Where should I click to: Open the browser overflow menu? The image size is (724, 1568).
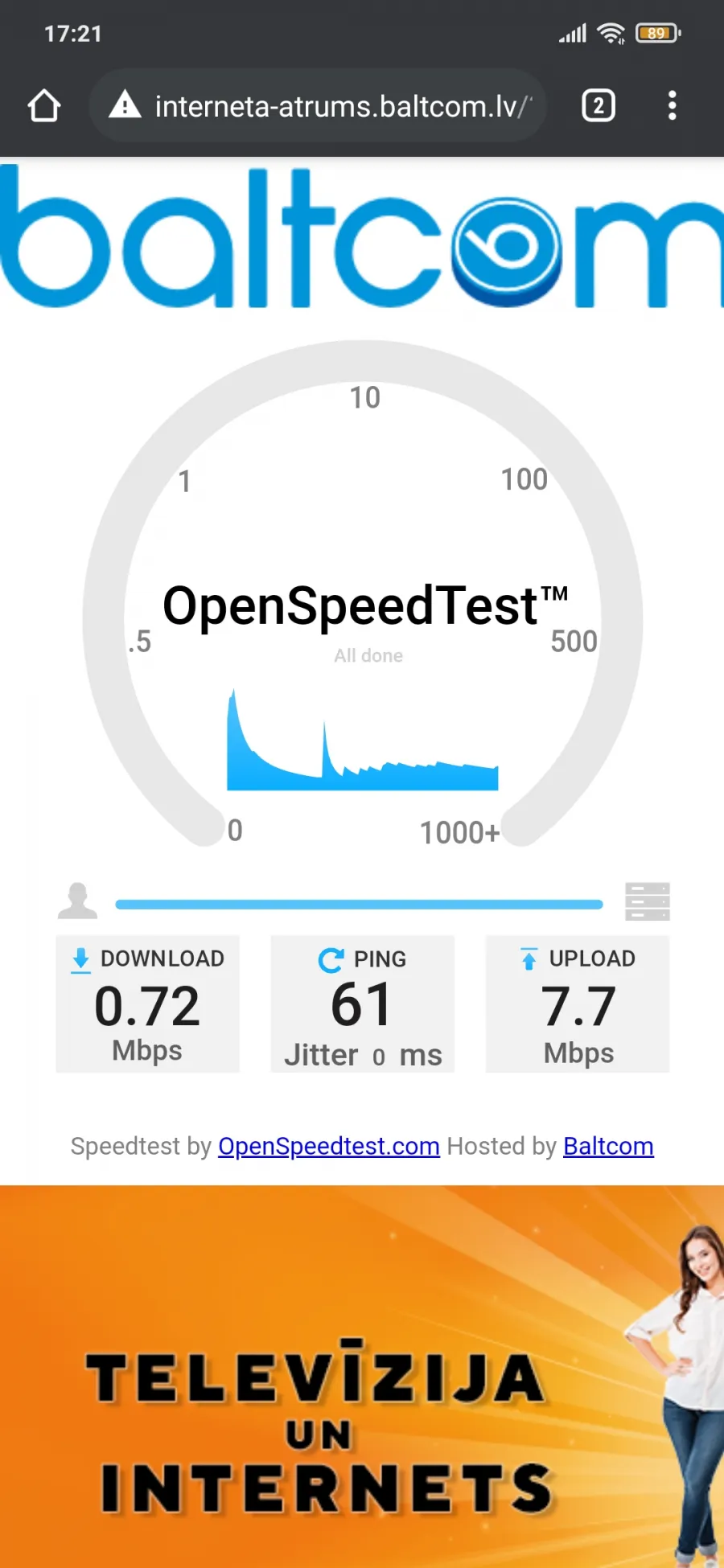click(x=672, y=105)
